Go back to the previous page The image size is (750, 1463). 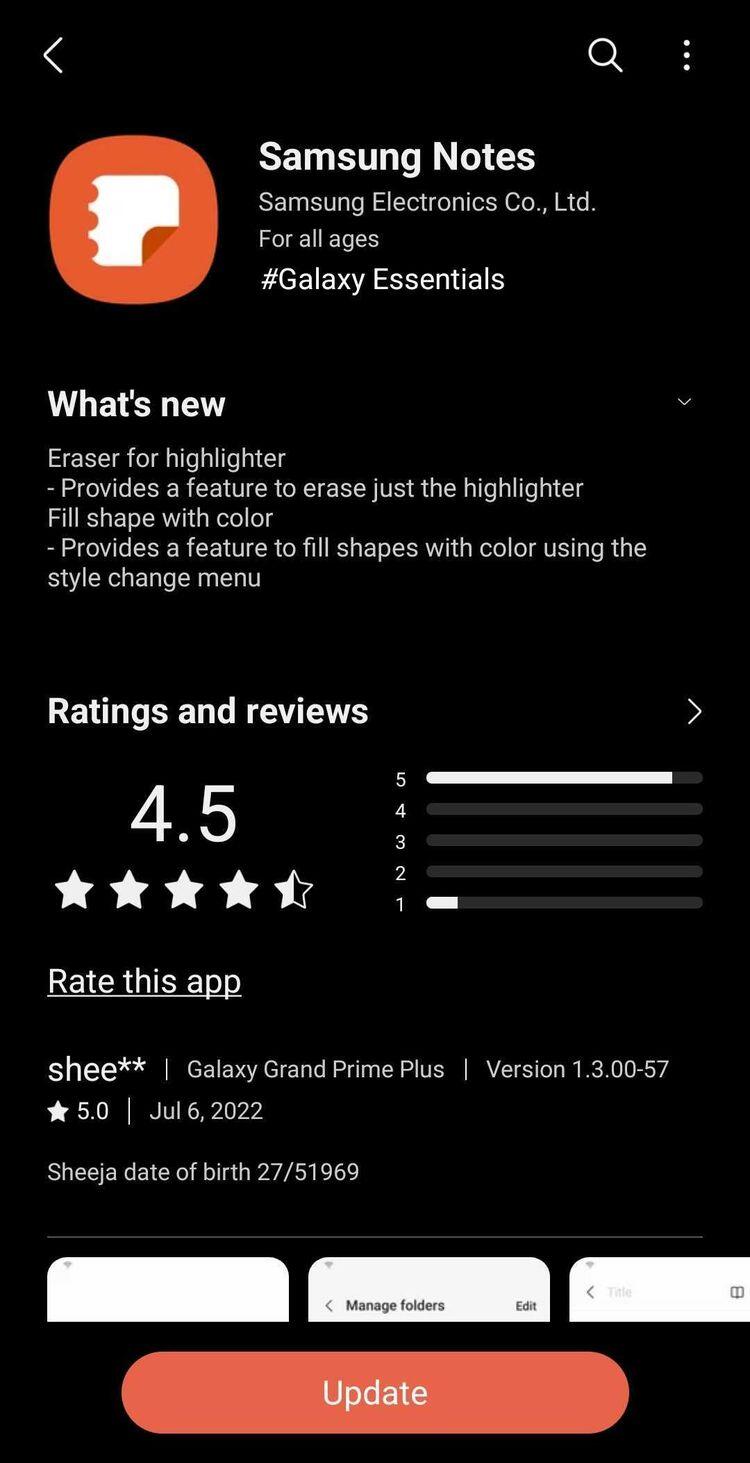point(54,56)
